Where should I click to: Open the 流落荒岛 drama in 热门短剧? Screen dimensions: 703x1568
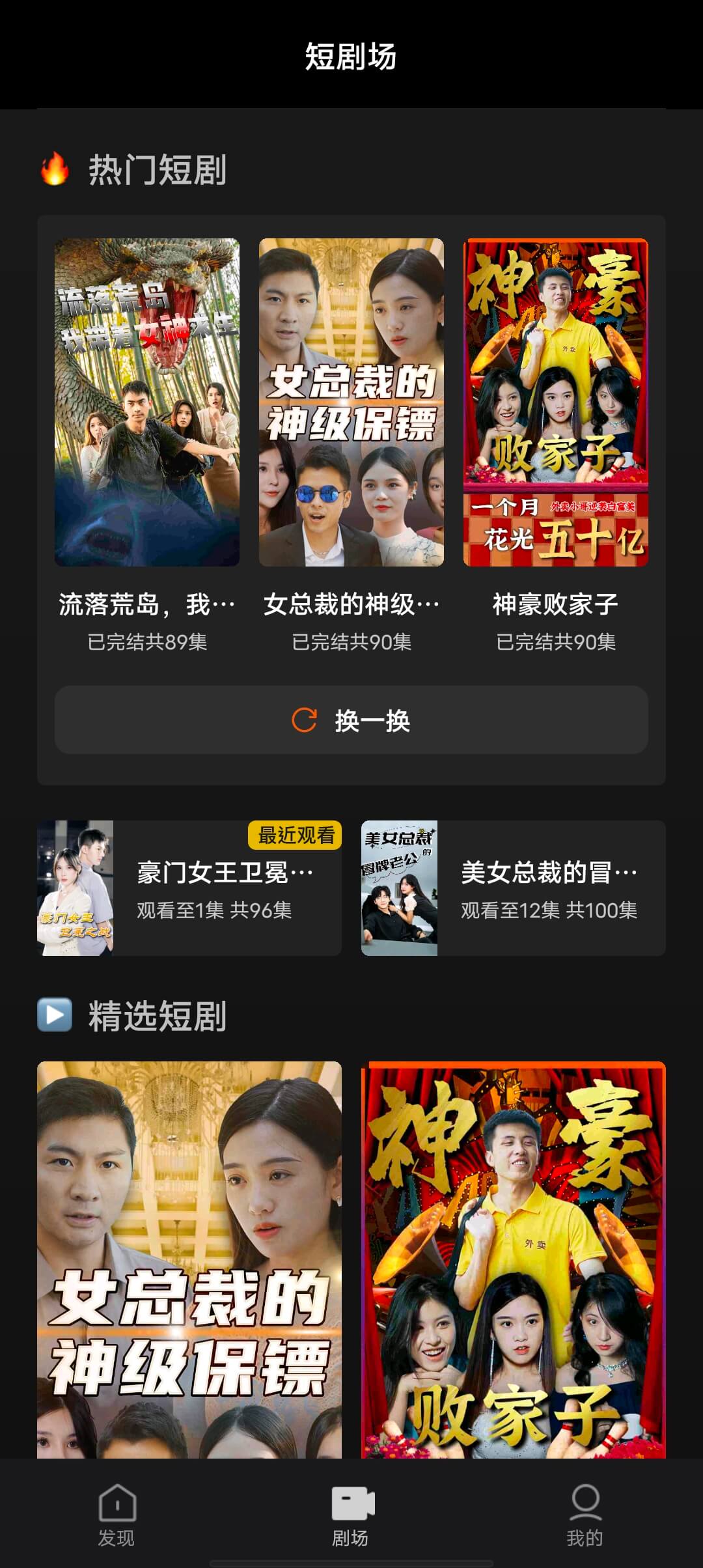tap(147, 402)
